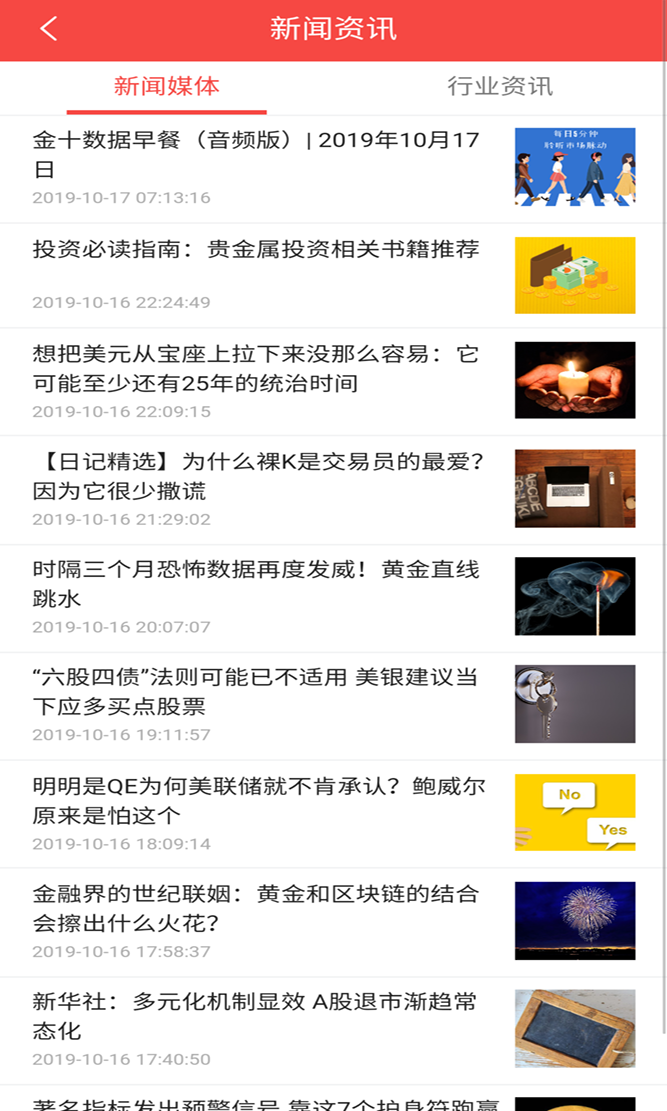Go back using the header arrow
Viewport: 667px width, 1111px height.
coord(48,29)
